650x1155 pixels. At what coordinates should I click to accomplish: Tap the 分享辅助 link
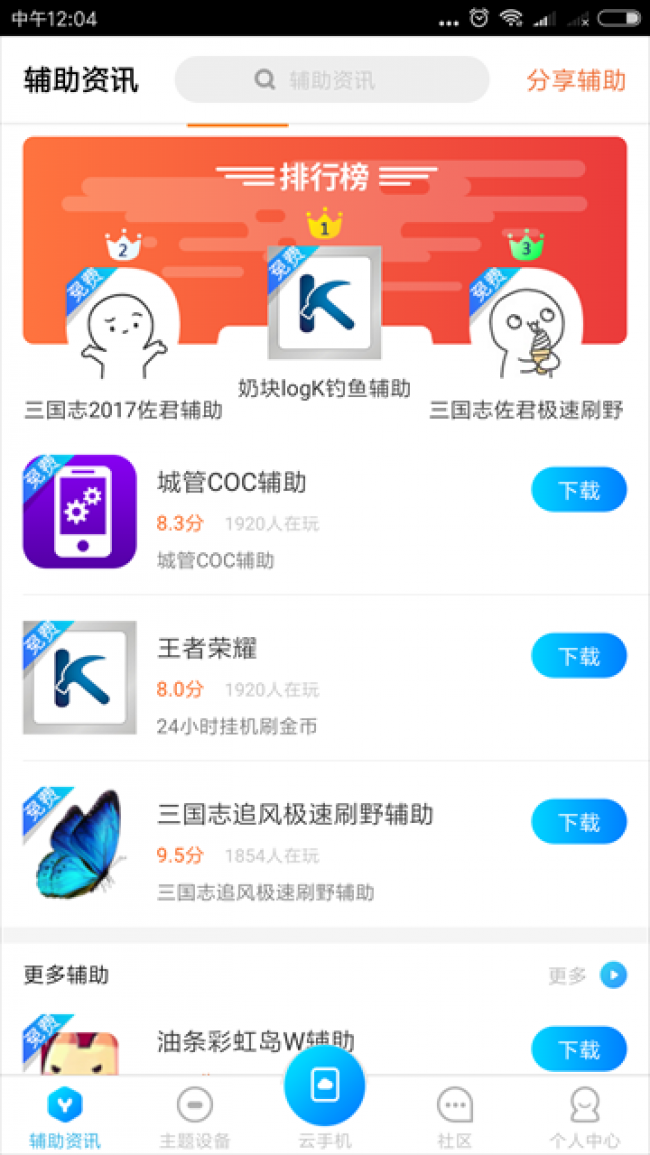pyautogui.click(x=576, y=81)
